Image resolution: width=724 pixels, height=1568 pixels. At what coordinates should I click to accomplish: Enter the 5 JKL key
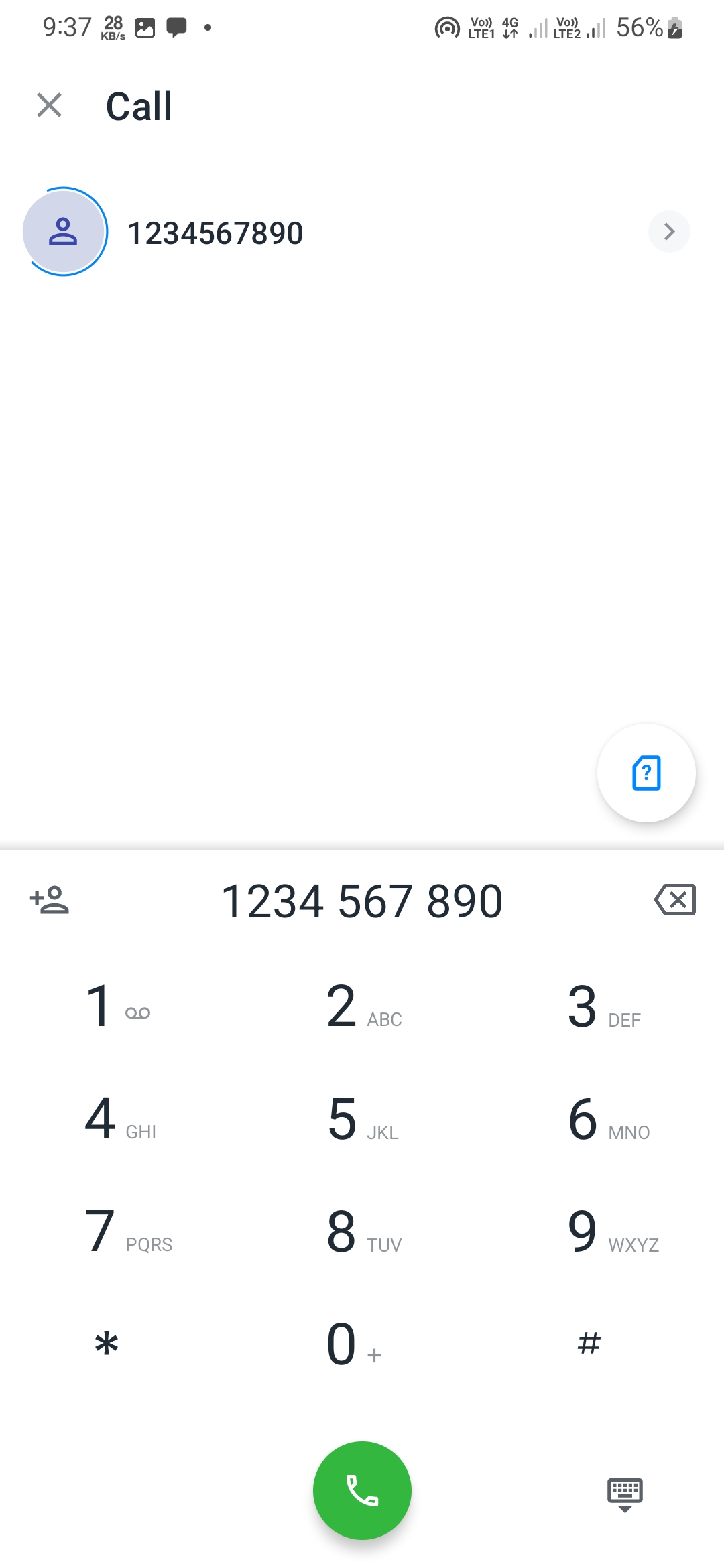(x=362, y=1119)
